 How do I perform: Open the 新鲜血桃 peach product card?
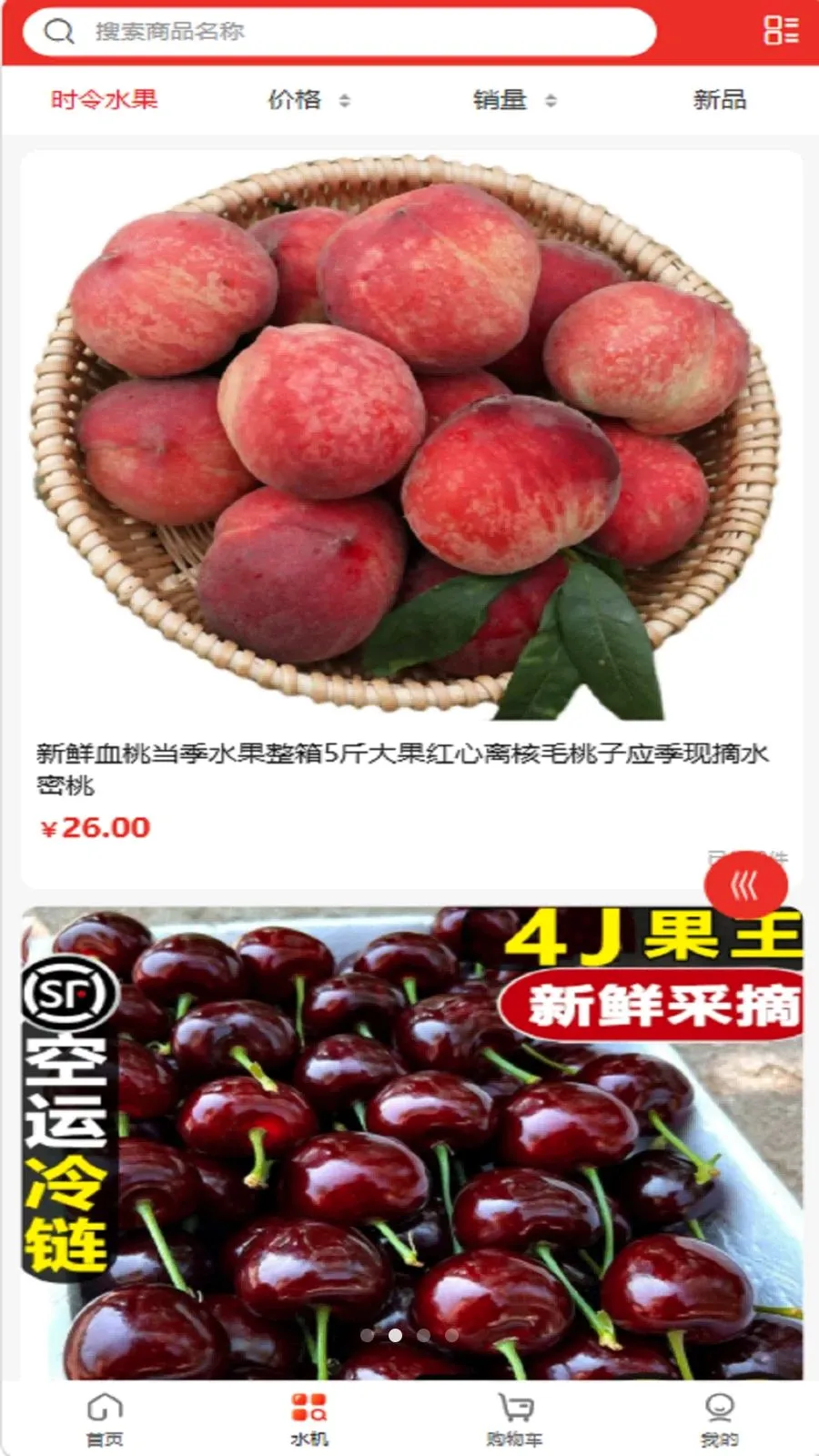coord(411,520)
